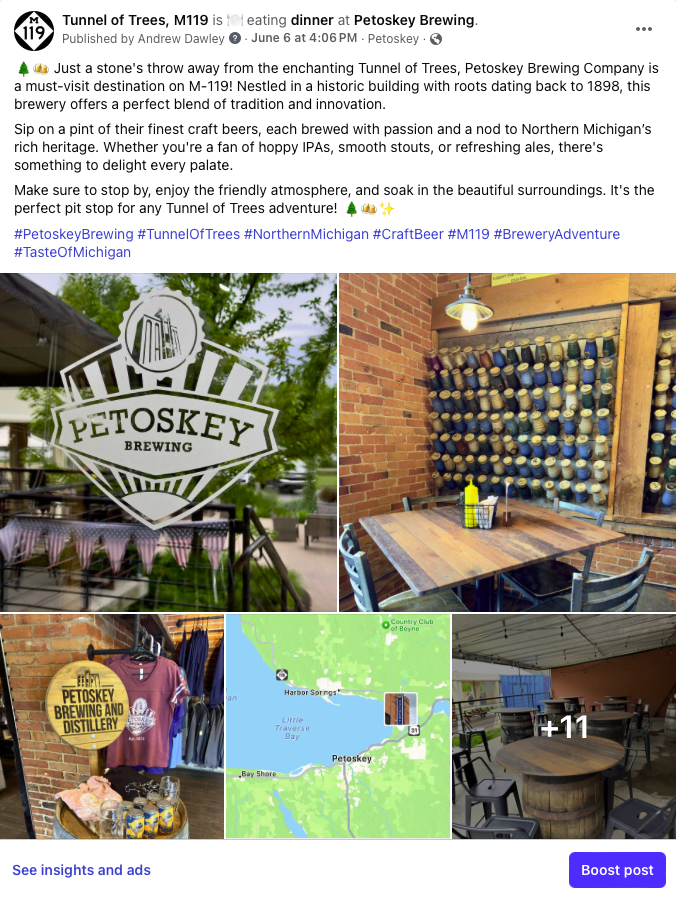
Task: Tap the #CraftBeer hashtag
Action: pyautogui.click(x=406, y=234)
